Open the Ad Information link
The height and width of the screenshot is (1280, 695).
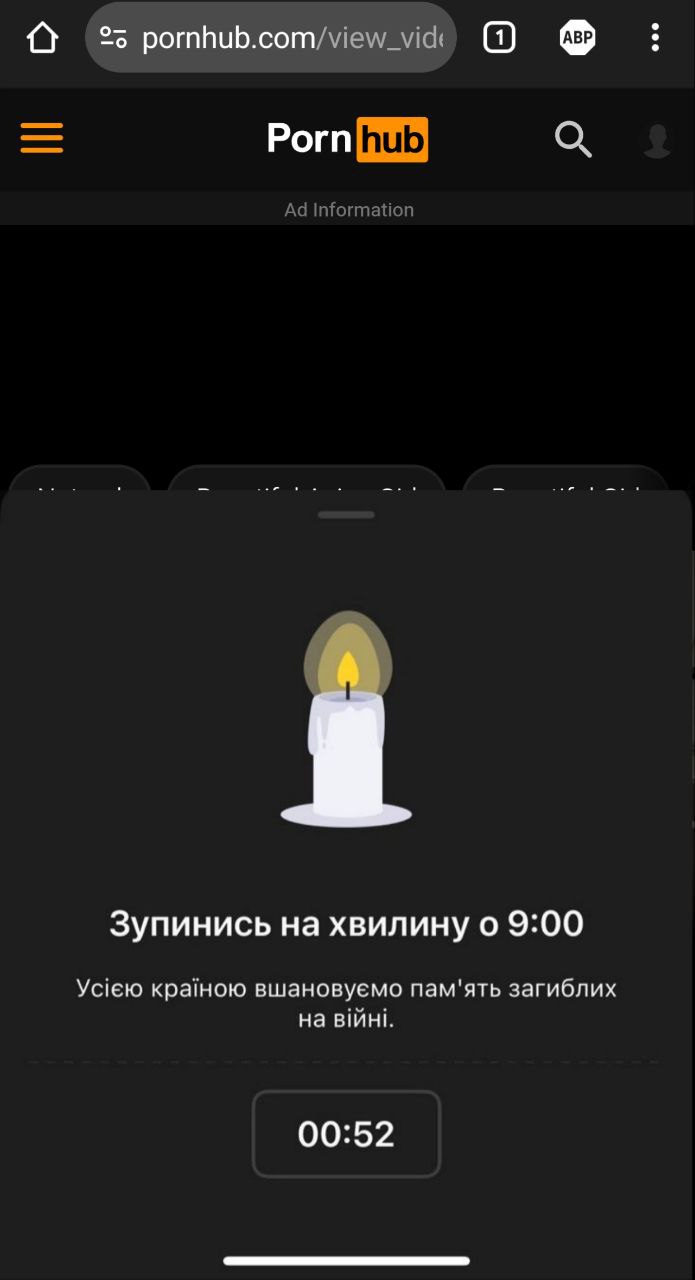(348, 210)
